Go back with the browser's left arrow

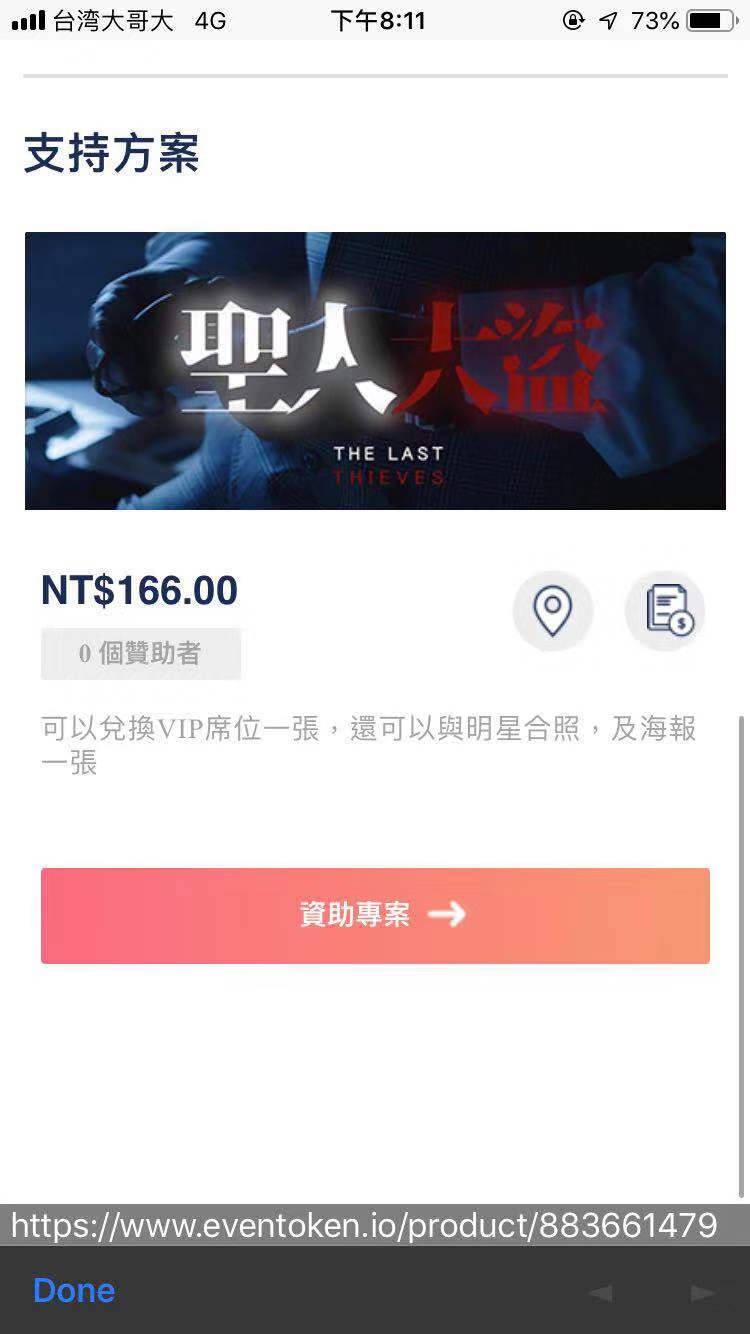(601, 1293)
